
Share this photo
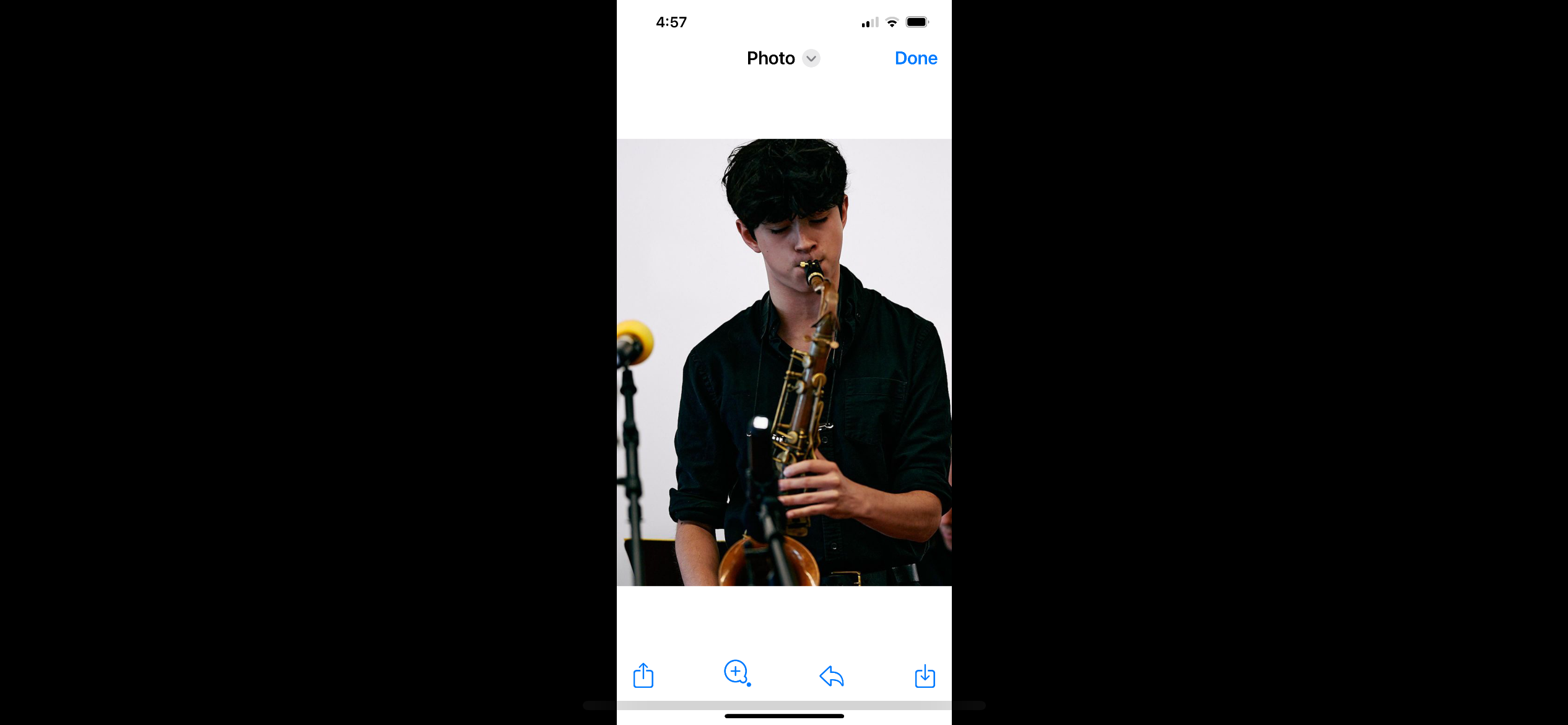pos(643,675)
